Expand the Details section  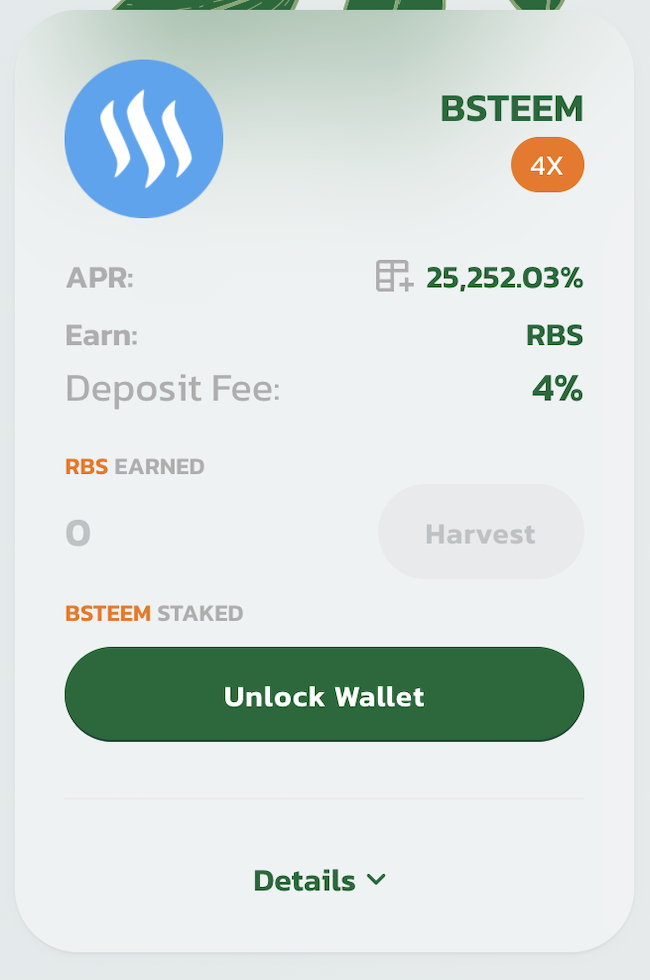[x=320, y=880]
